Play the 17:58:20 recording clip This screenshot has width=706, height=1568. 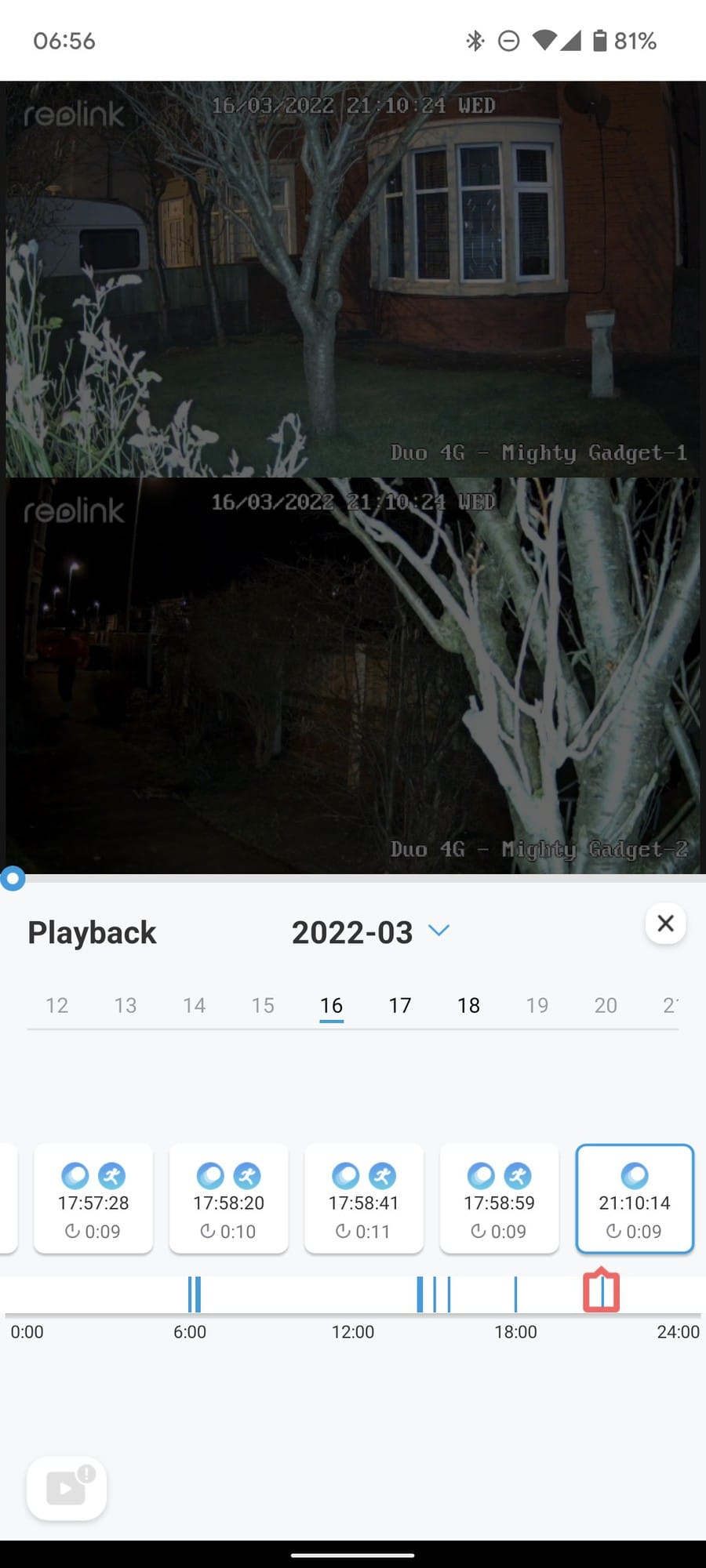tap(228, 1198)
